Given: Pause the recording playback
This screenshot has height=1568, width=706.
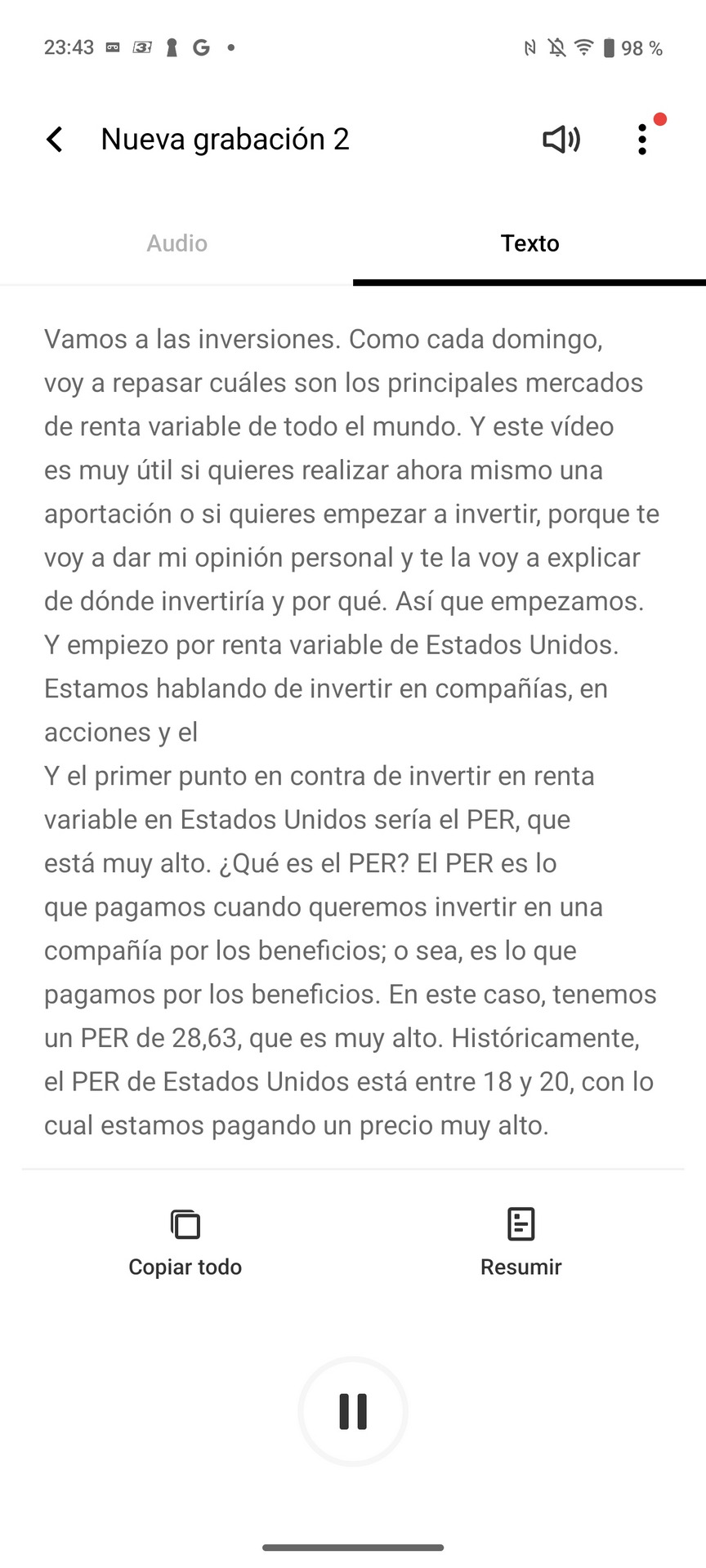Looking at the screenshot, I should (353, 1411).
